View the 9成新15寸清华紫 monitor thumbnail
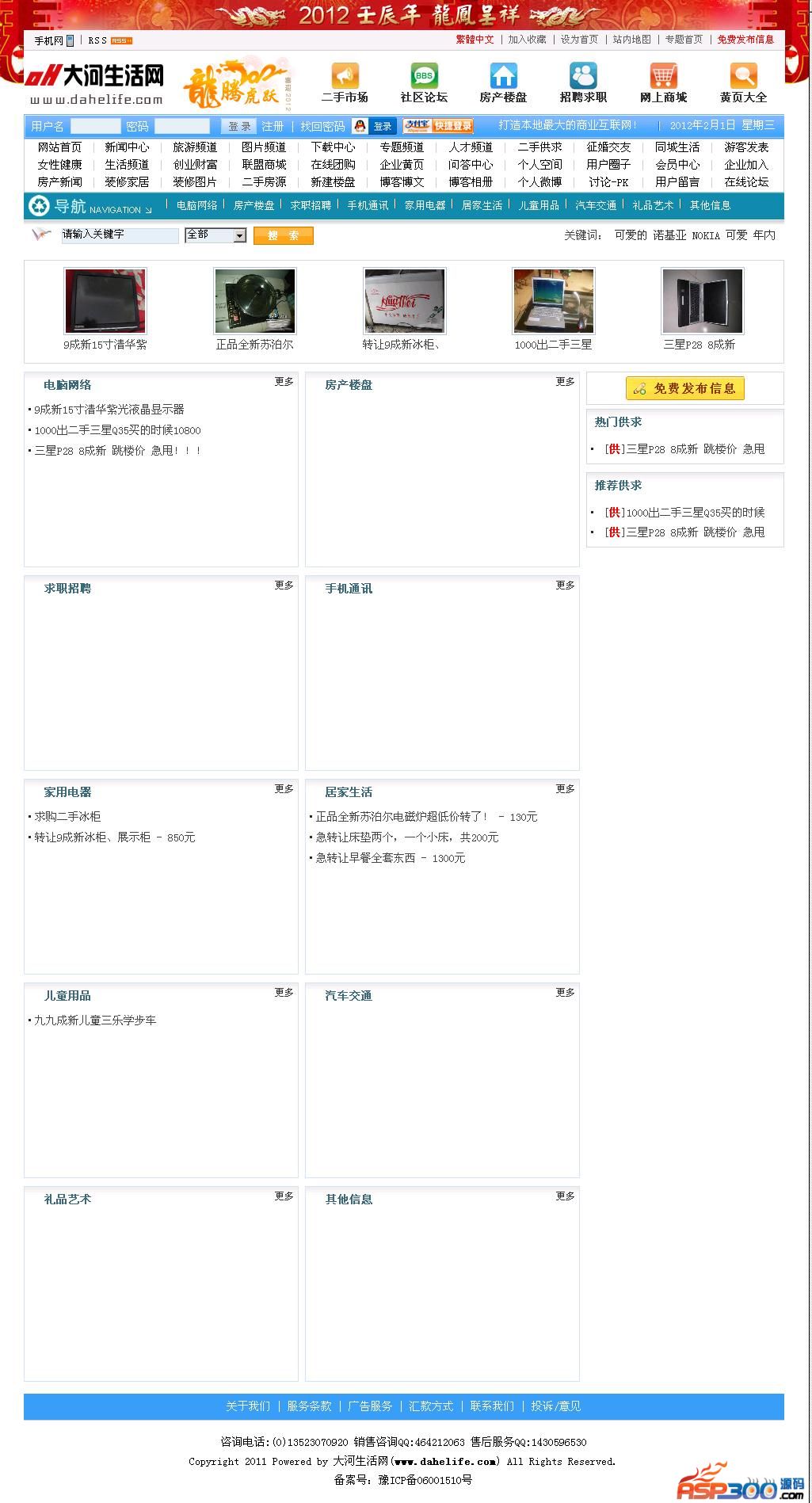The width and height of the screenshot is (812, 1503). (105, 301)
